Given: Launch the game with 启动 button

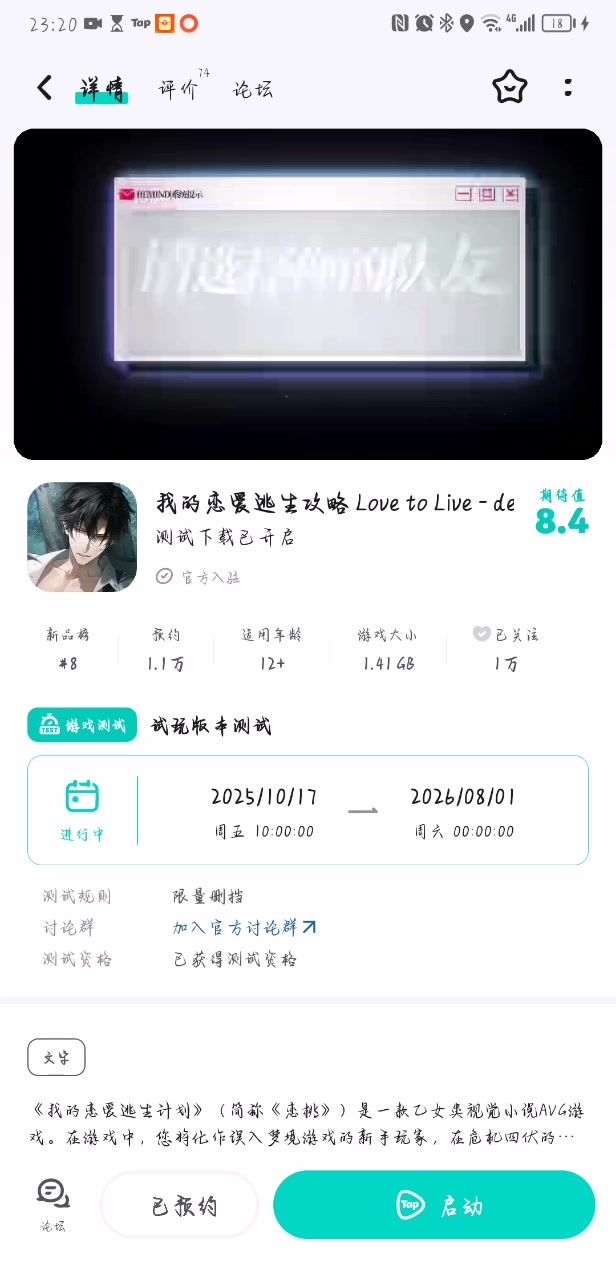Looking at the screenshot, I should (434, 1205).
